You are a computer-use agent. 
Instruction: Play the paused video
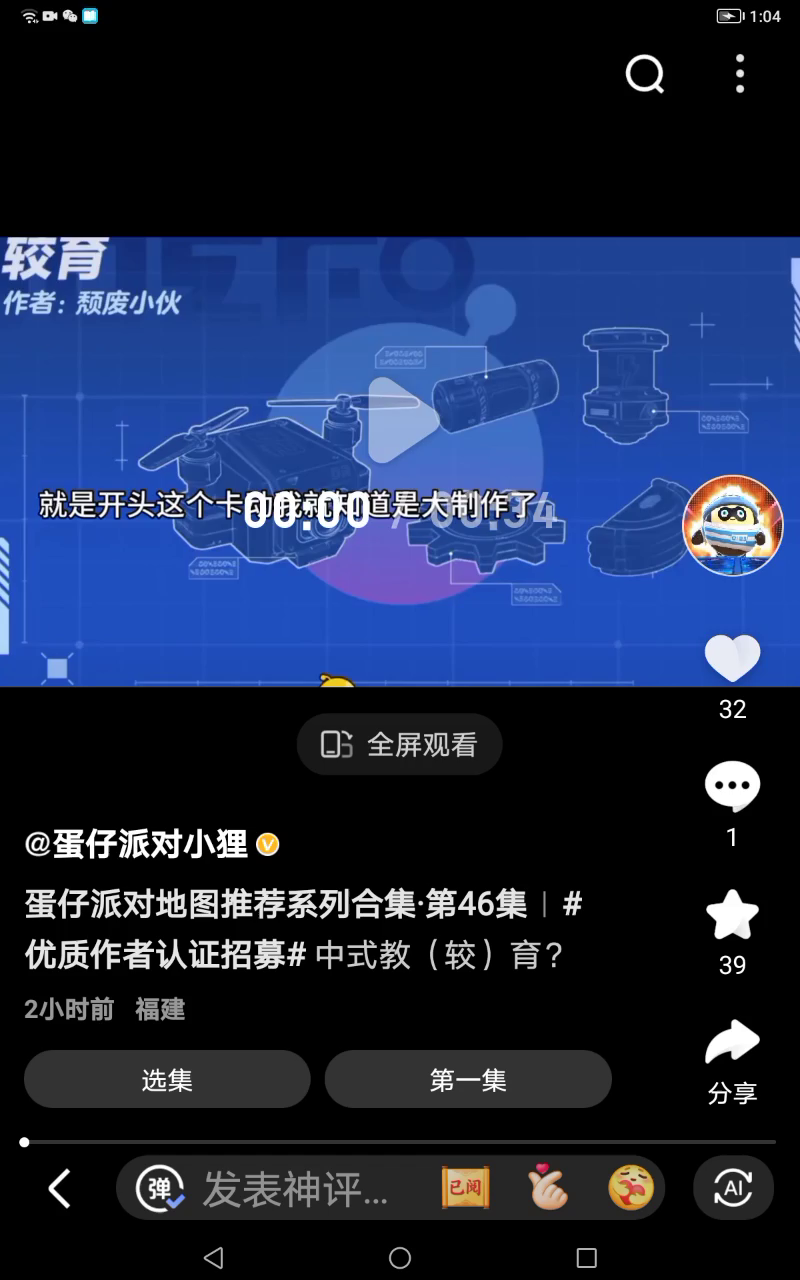[400, 420]
